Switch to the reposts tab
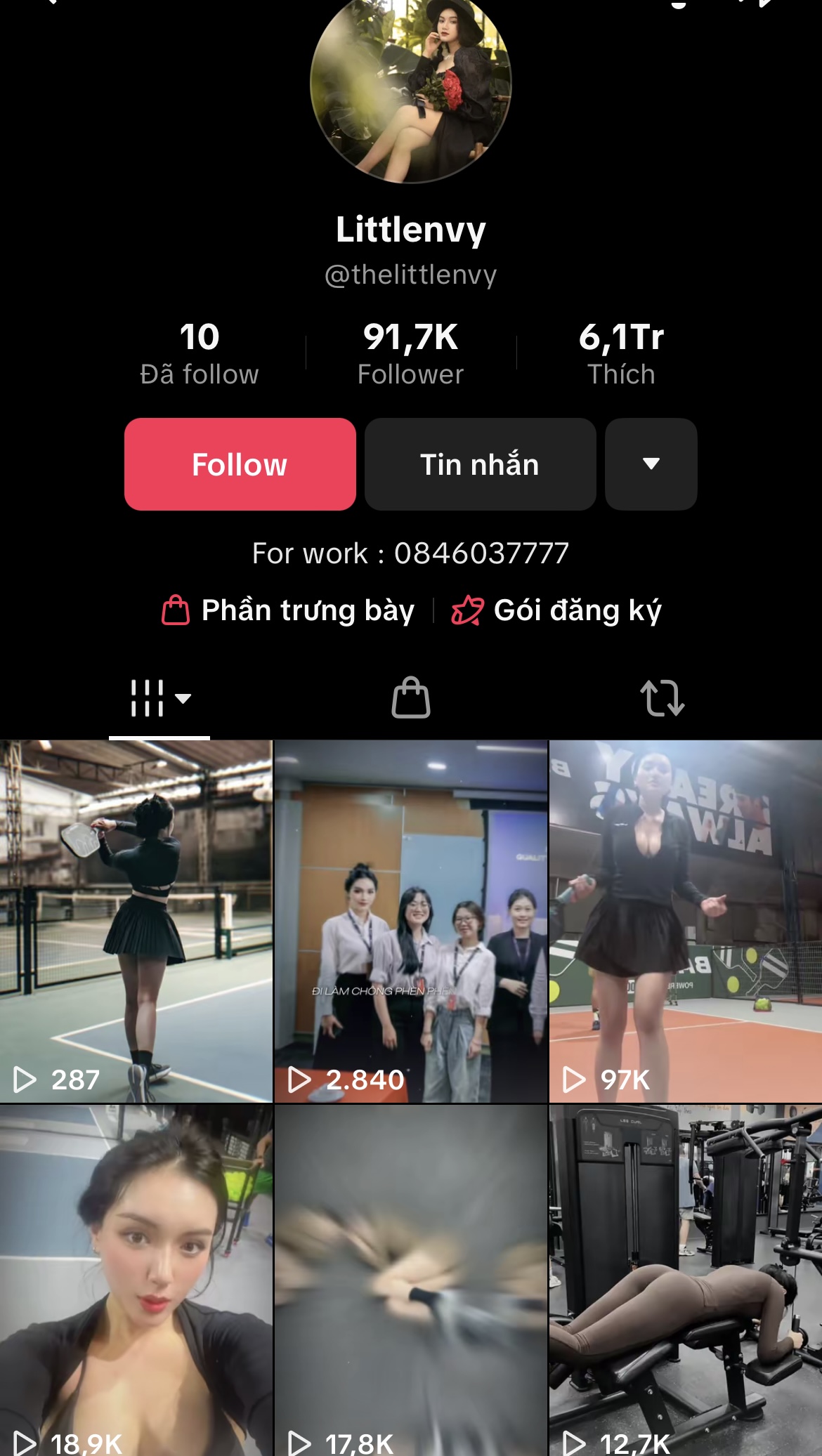The width and height of the screenshot is (822, 1456). click(x=662, y=698)
